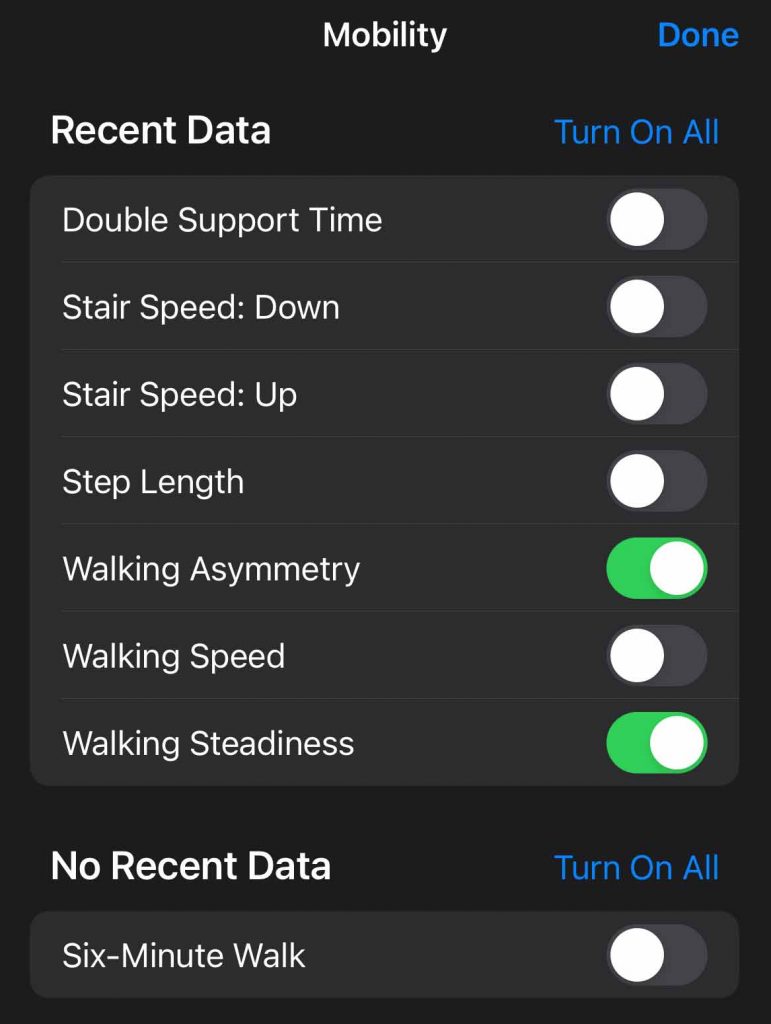Toggle Walking Speed on
This screenshot has width=771, height=1024.
656,656
